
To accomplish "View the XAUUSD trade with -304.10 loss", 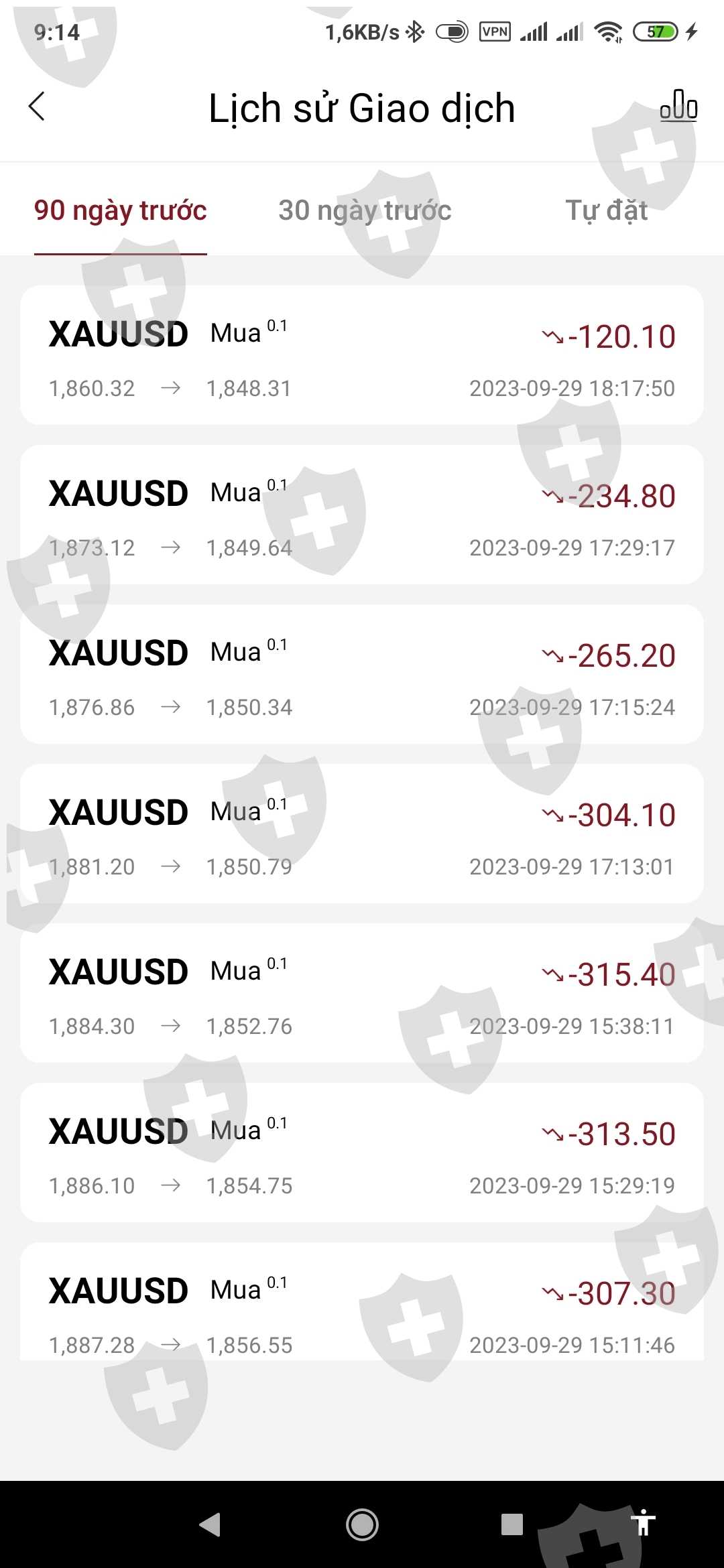I will (x=362, y=834).
